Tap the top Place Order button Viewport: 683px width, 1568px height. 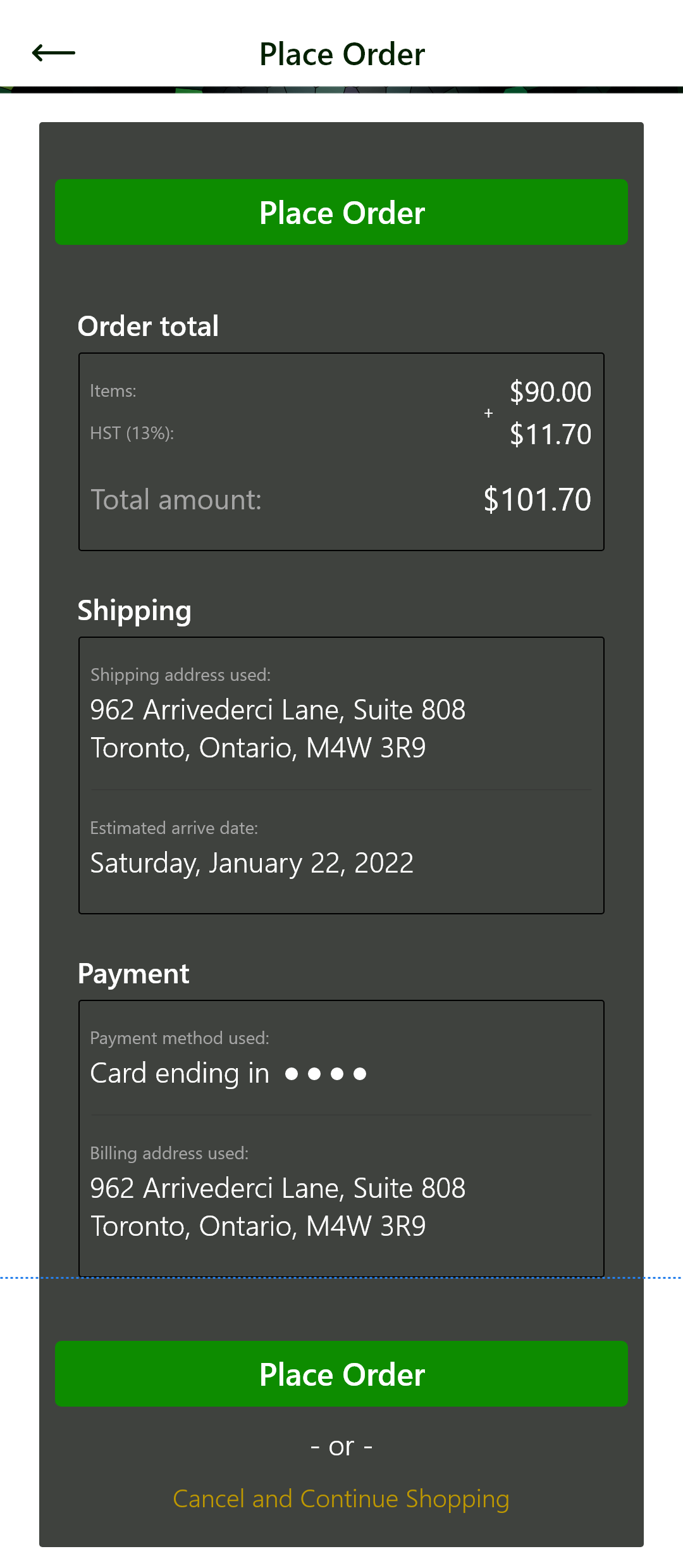[341, 212]
